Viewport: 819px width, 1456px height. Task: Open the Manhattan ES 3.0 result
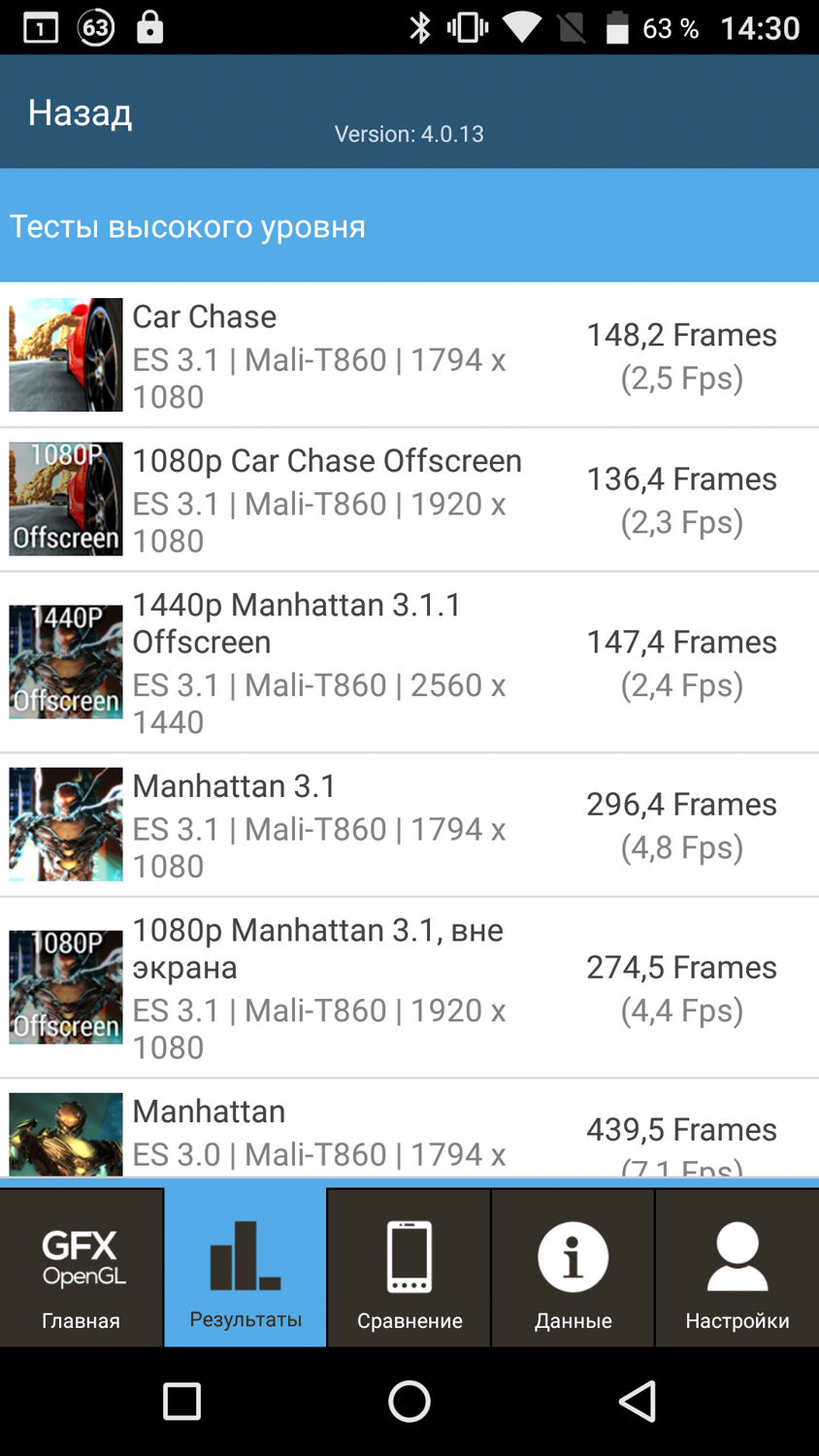(408, 1132)
